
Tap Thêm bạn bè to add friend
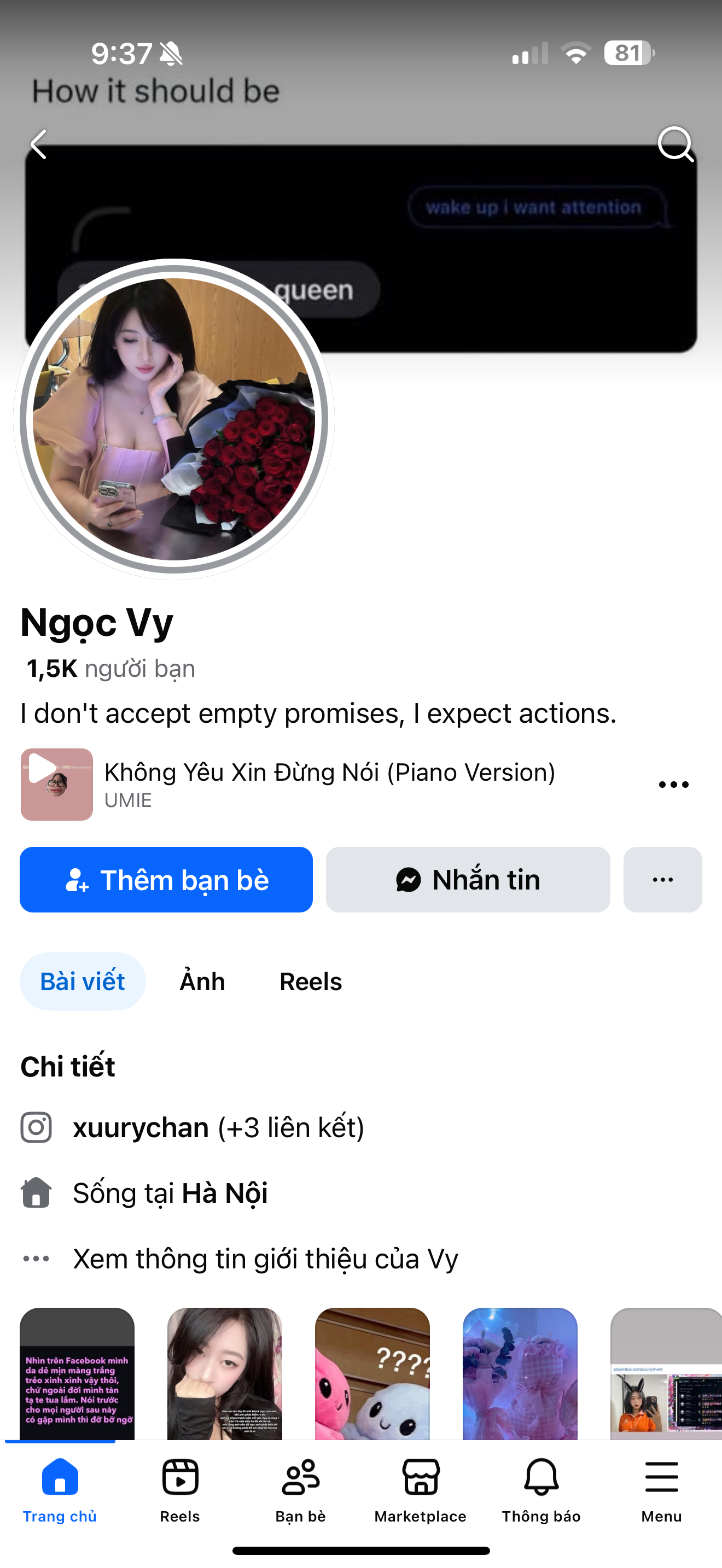click(x=166, y=880)
